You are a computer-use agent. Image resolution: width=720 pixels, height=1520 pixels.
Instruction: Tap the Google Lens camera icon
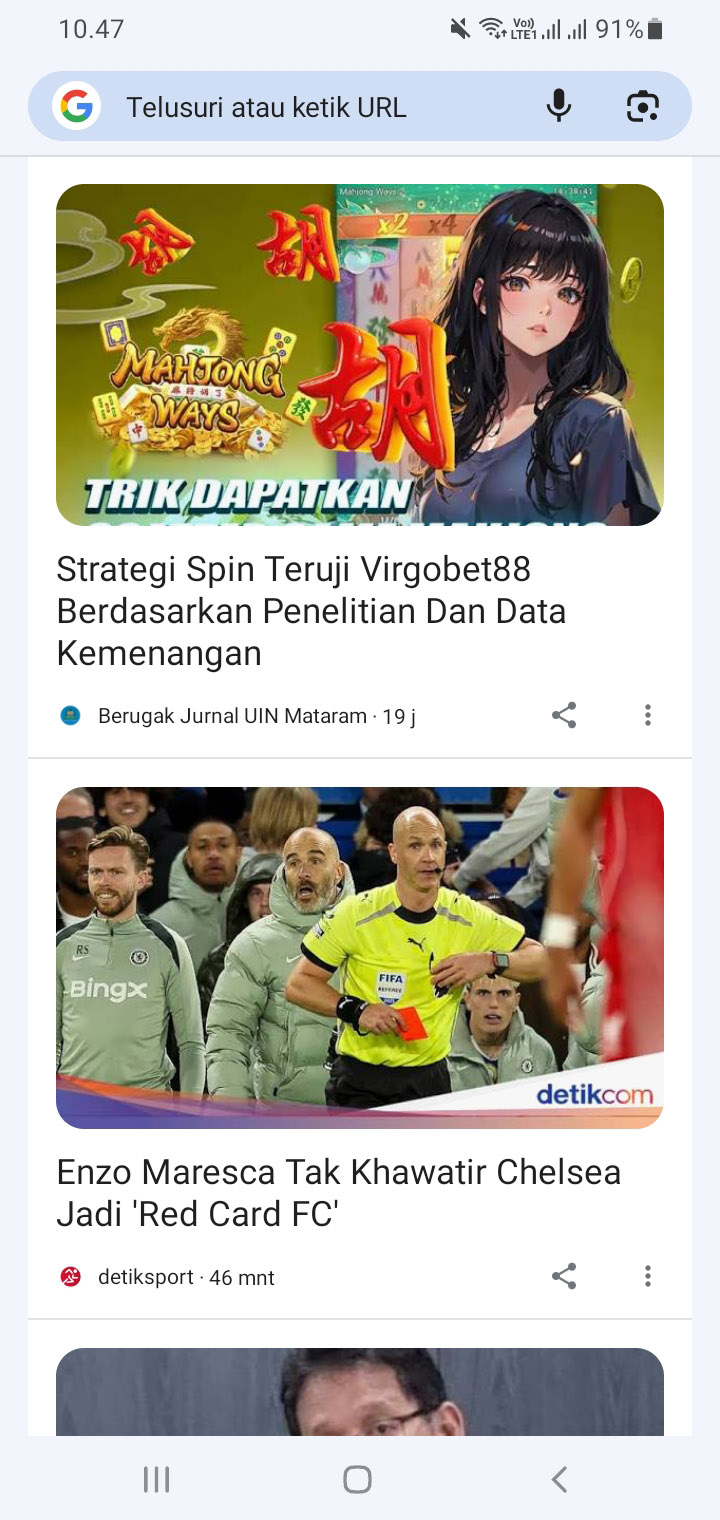[x=643, y=106]
